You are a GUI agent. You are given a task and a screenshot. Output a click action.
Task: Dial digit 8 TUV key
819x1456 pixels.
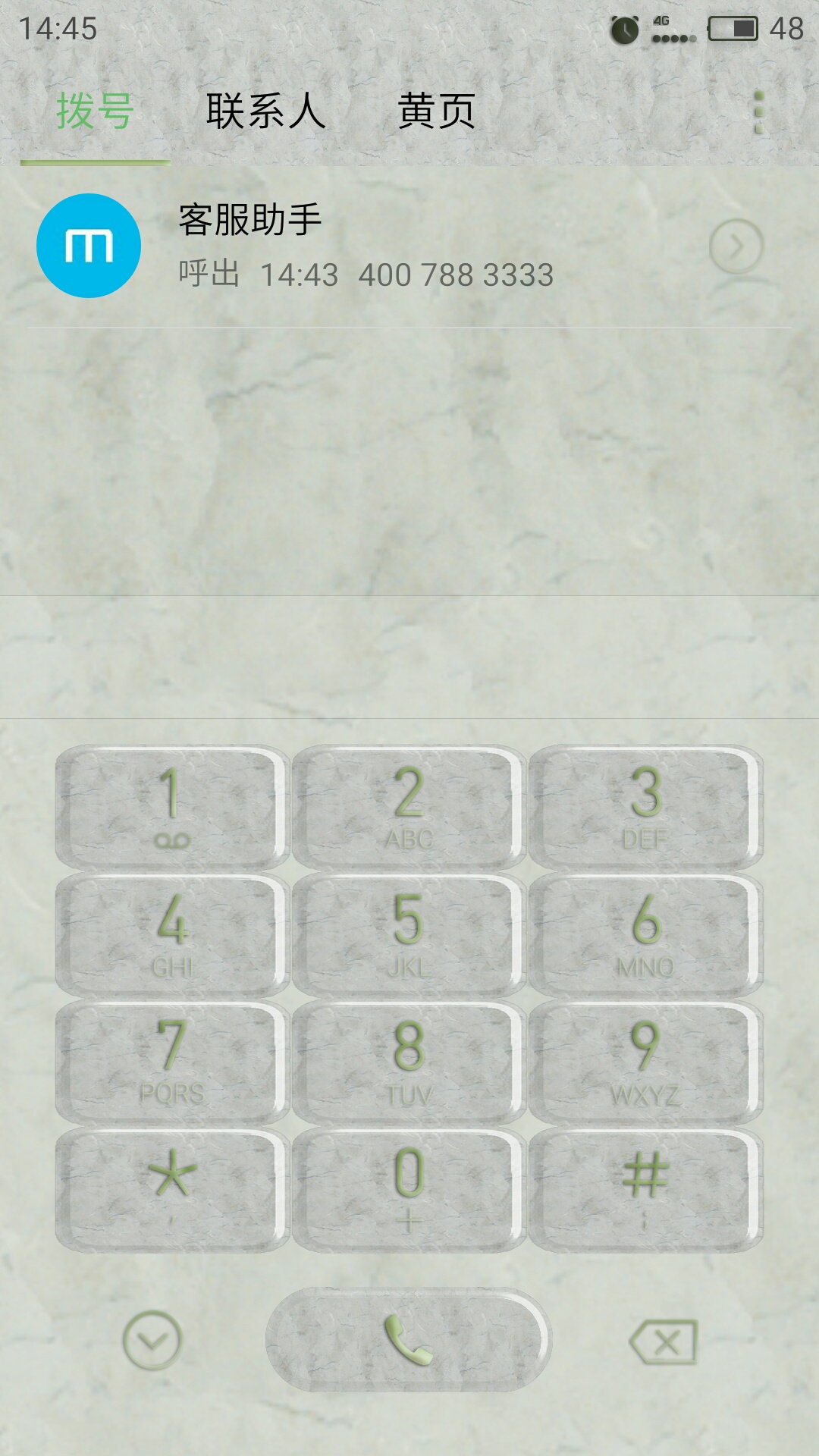click(409, 1062)
